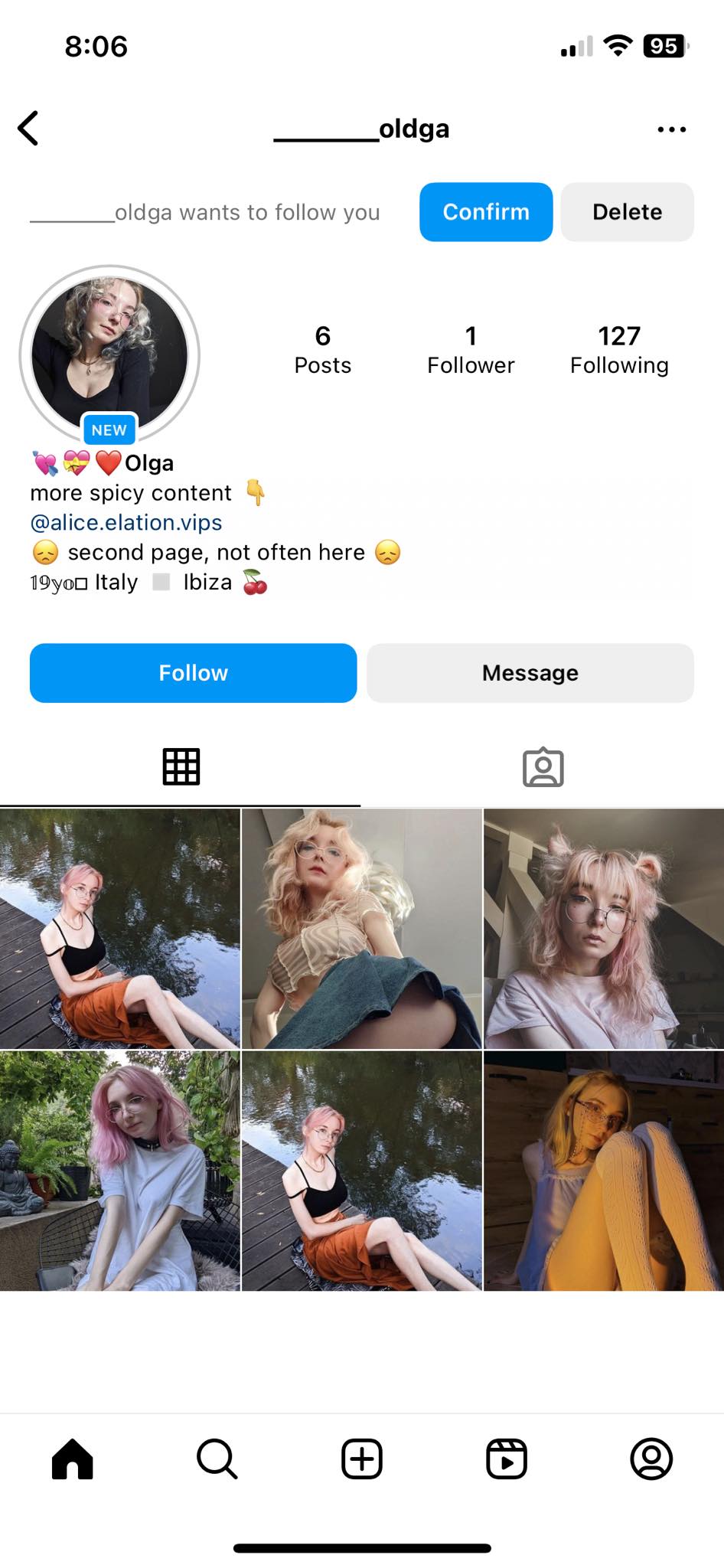Open the 1 Follower list
This screenshot has width=724, height=1568.
coord(471,349)
